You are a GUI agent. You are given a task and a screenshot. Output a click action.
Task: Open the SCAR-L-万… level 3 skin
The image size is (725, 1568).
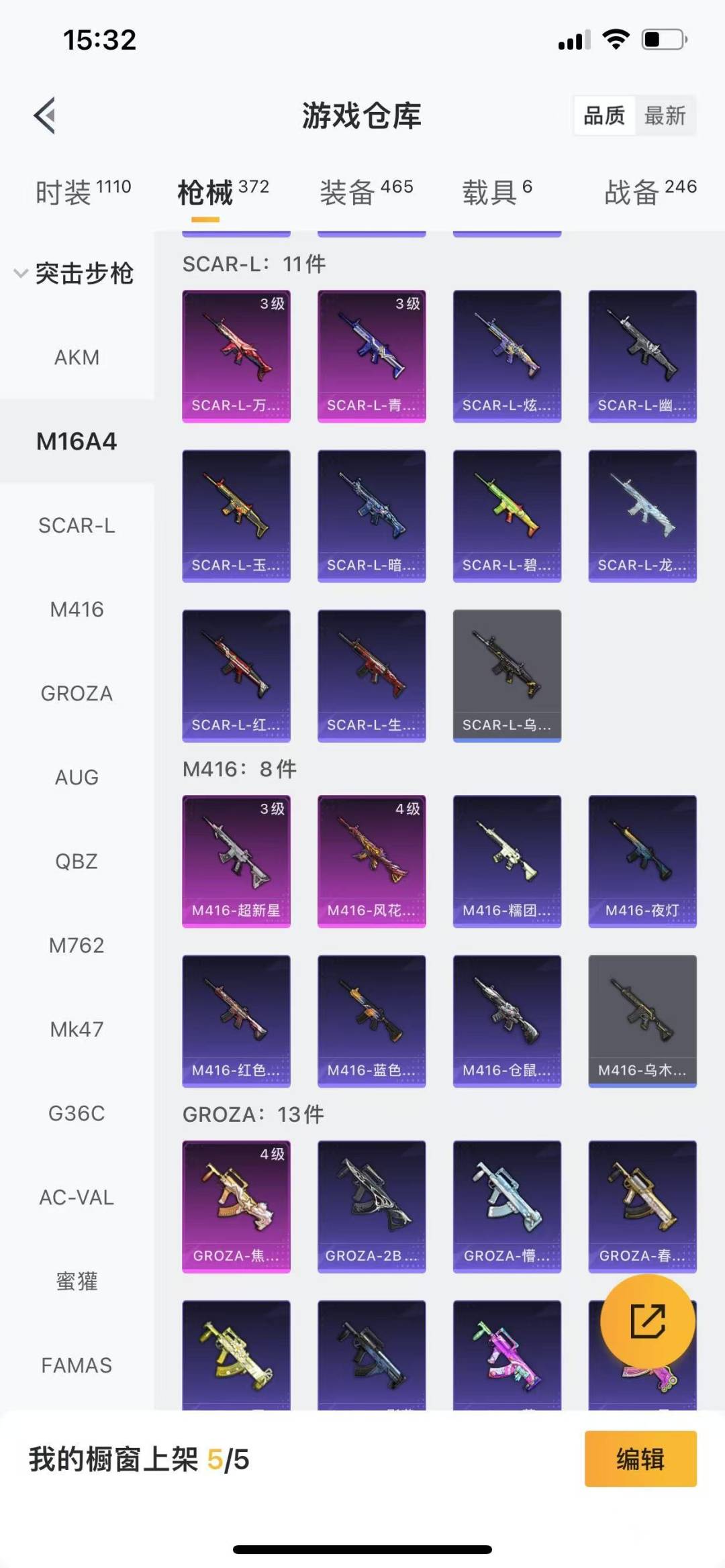(236, 356)
